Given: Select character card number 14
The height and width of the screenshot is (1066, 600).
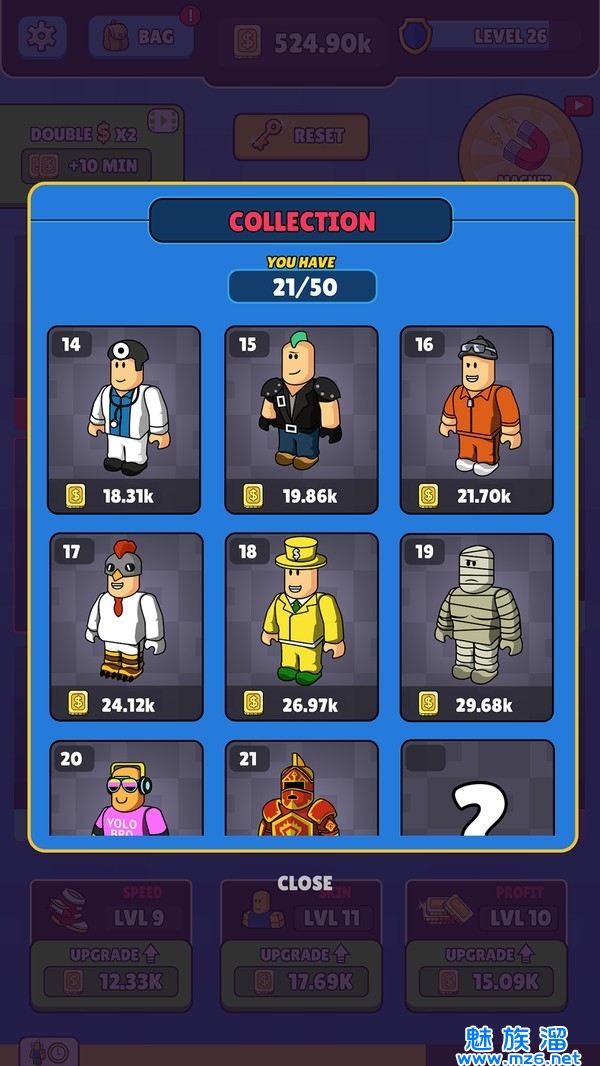Looking at the screenshot, I should coord(124,420).
